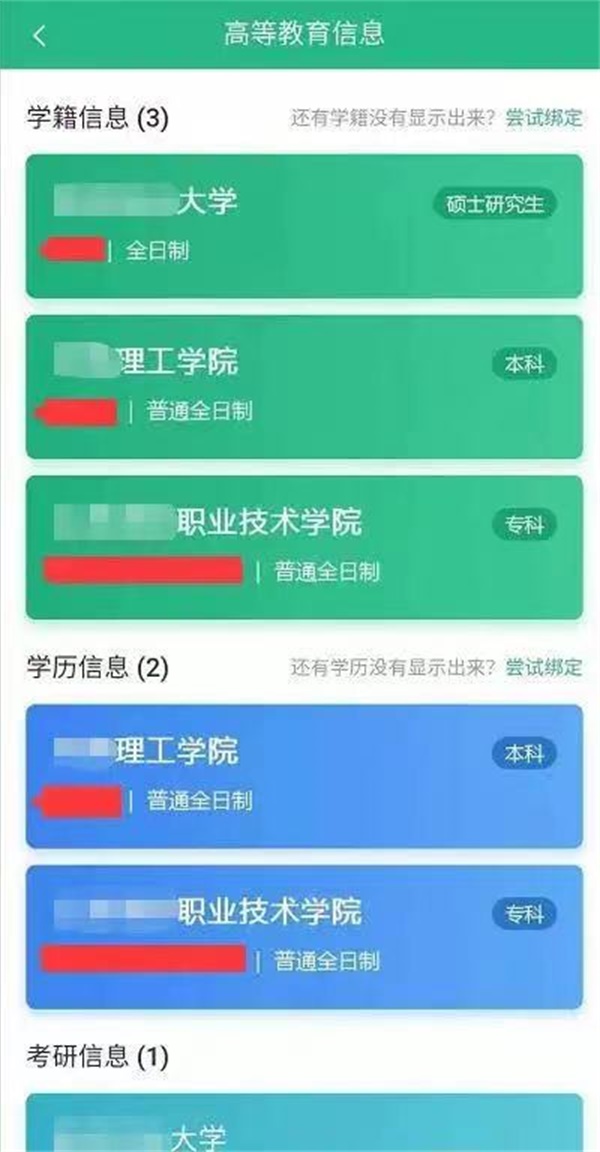Open the 本科 理工学院 card under 学籍信息
600x1152 pixels.
[304, 387]
